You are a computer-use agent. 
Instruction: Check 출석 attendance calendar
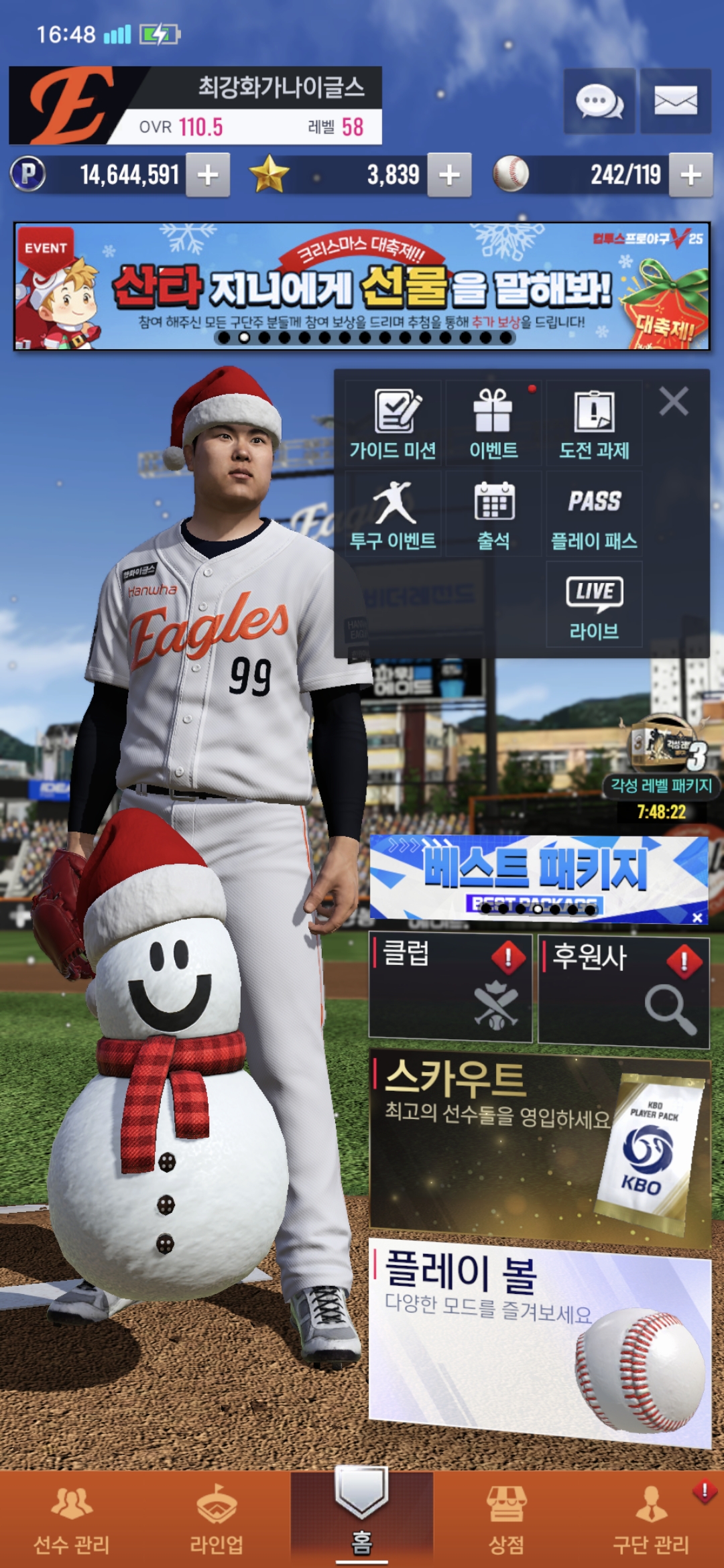[493, 515]
